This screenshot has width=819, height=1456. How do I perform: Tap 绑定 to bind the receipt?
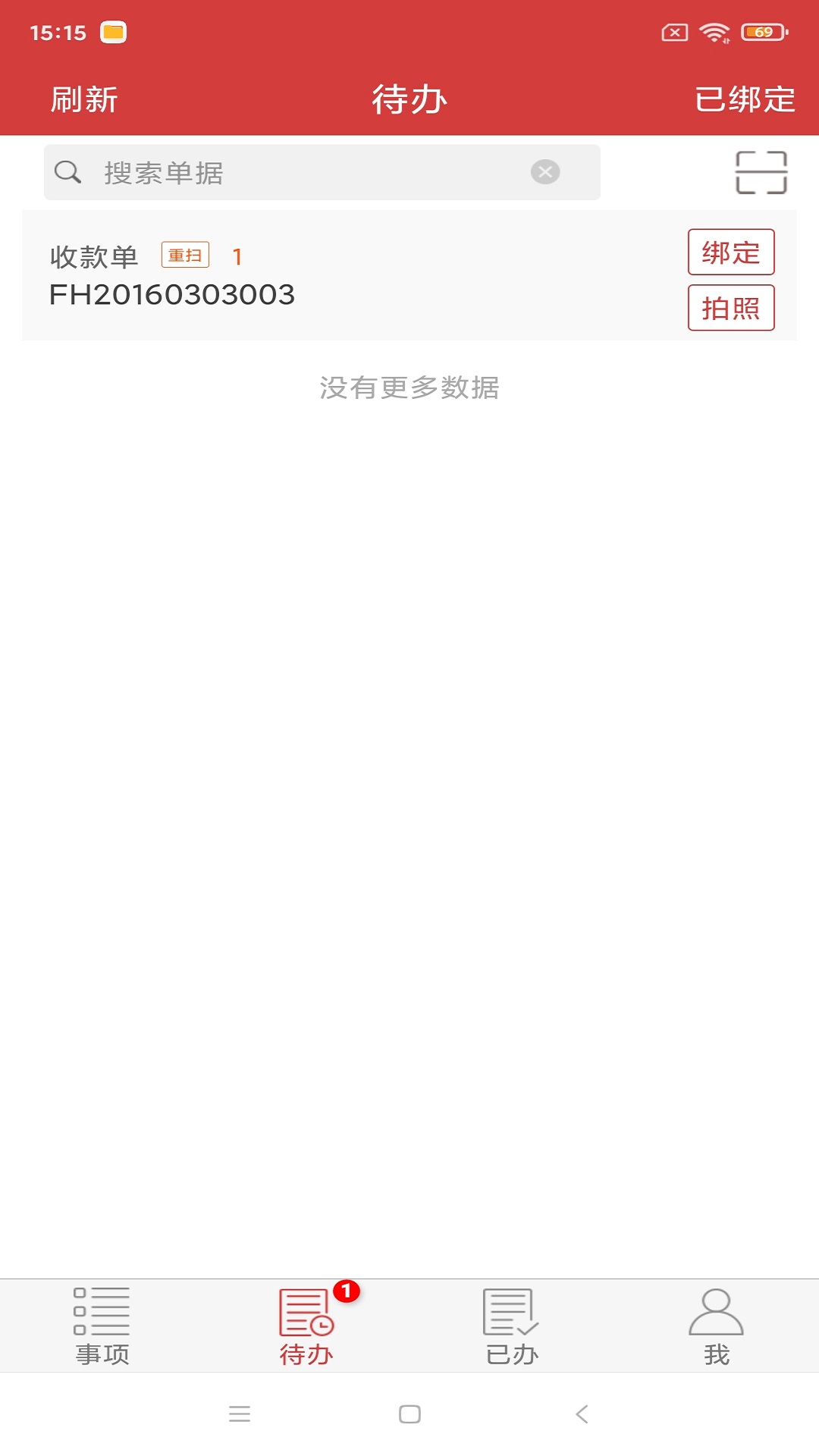(730, 253)
